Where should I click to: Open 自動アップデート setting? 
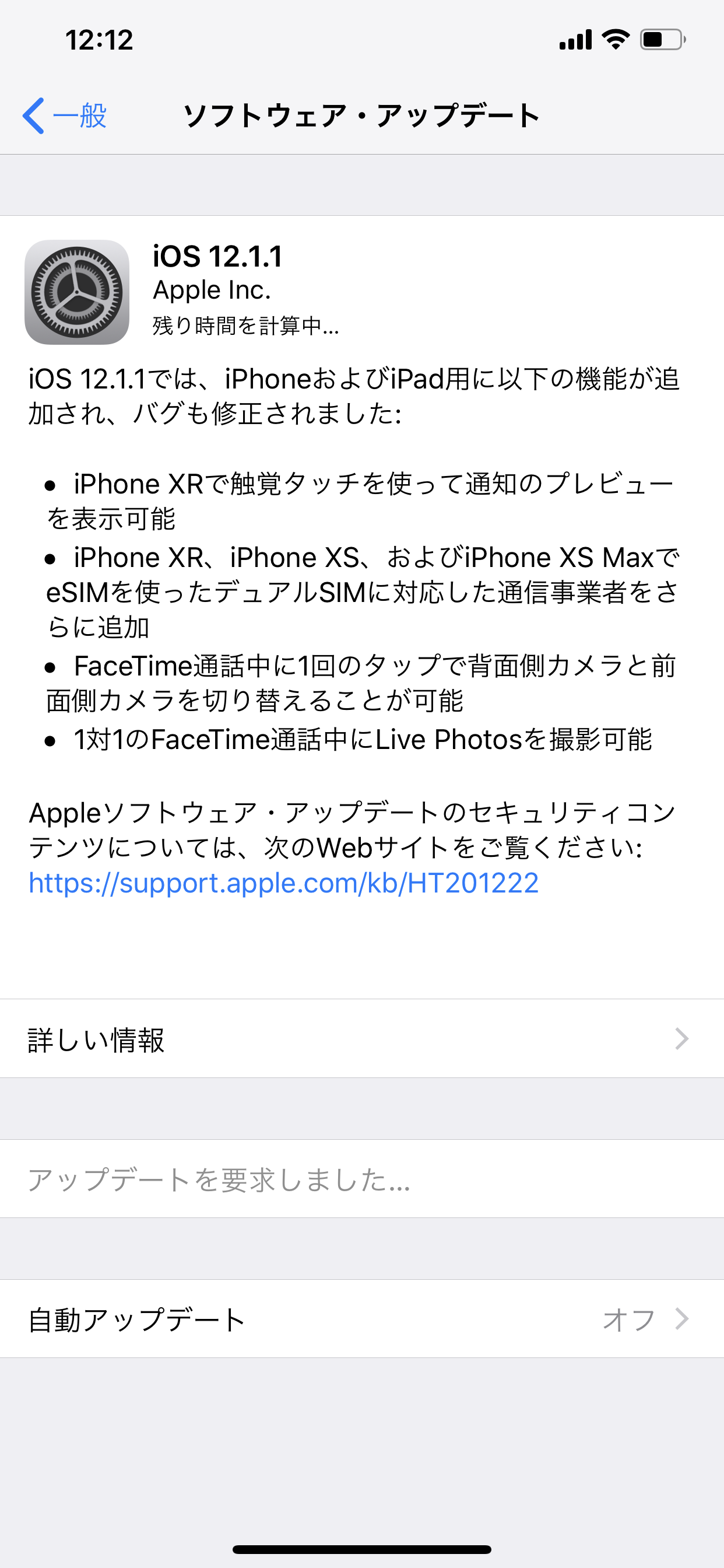(x=361, y=1319)
